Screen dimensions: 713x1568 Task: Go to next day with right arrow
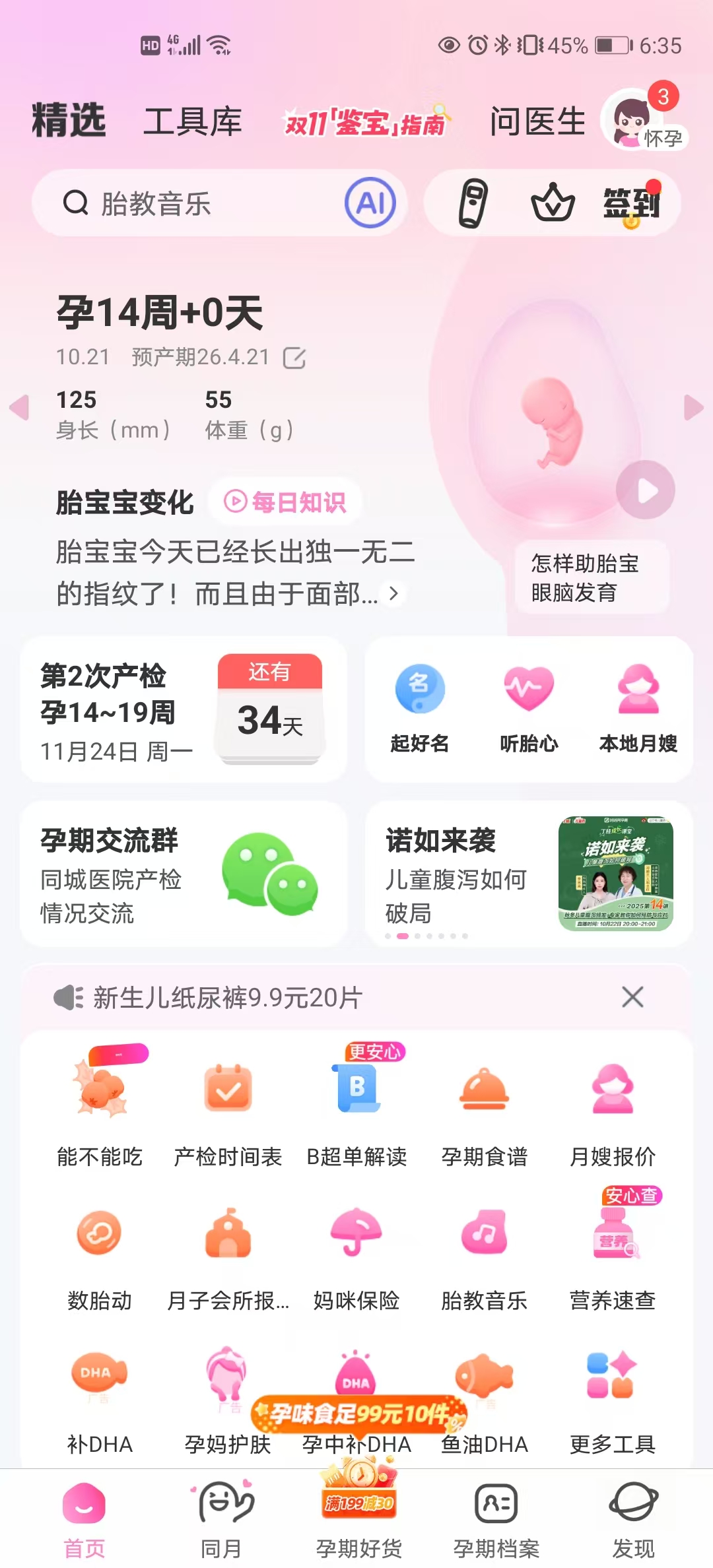[693, 408]
